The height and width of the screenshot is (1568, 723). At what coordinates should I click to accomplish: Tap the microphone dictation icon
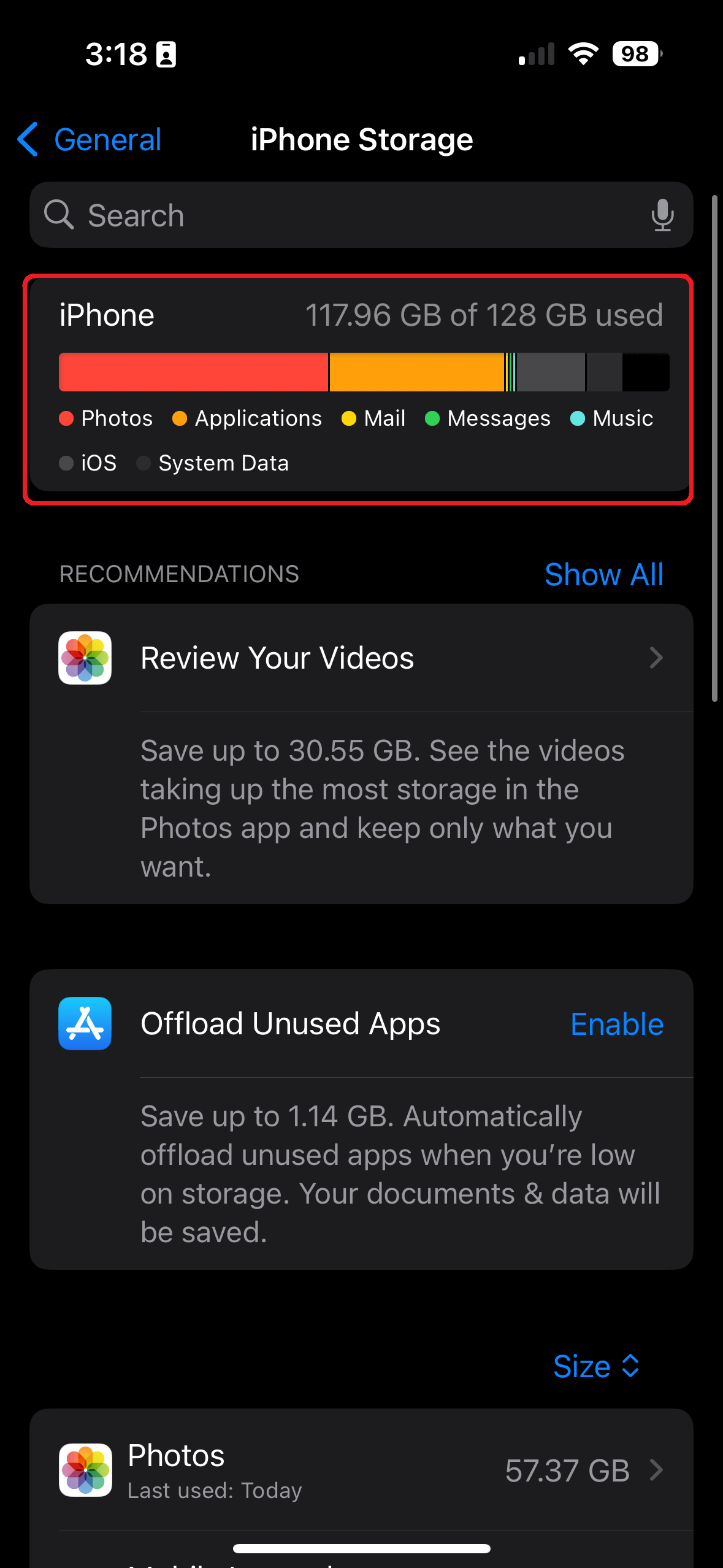[662, 215]
